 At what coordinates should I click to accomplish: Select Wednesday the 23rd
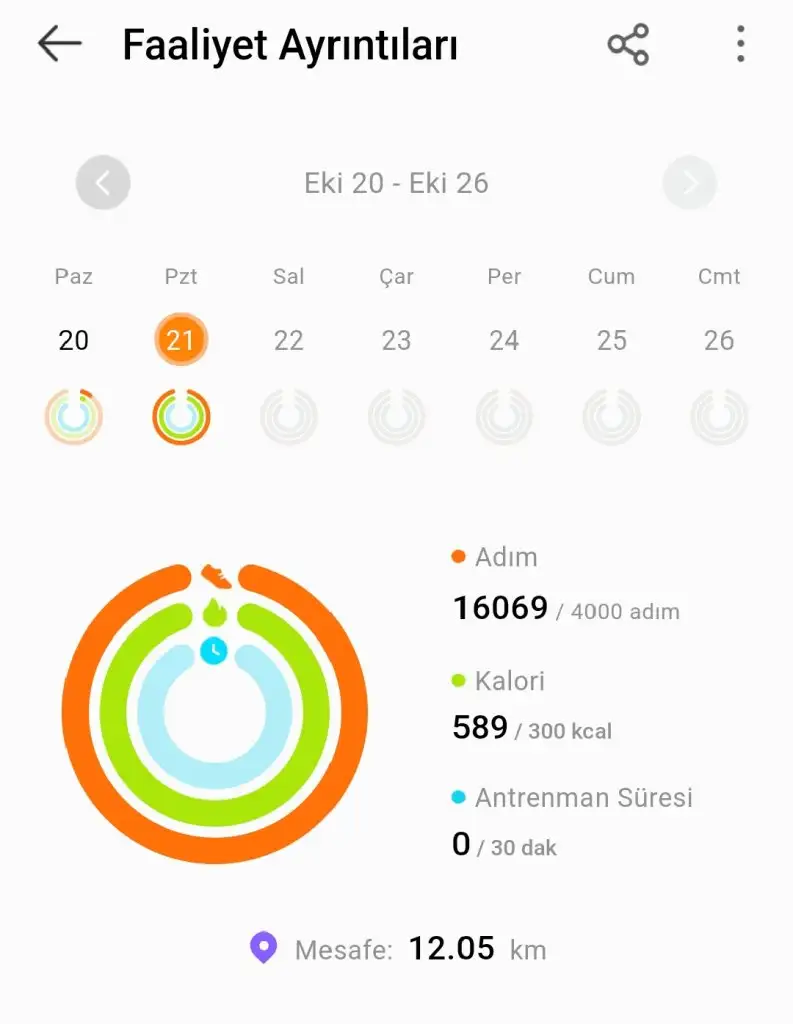tap(396, 341)
